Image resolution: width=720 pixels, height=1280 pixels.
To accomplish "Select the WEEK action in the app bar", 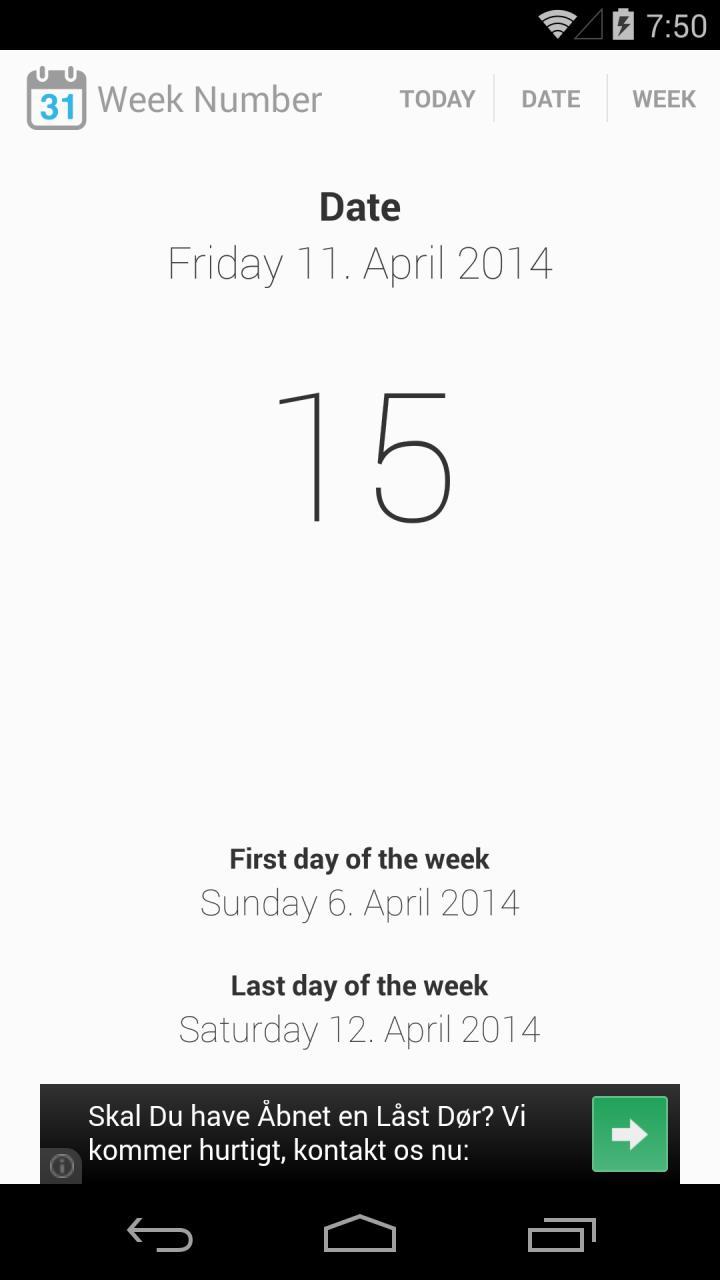I will click(664, 99).
